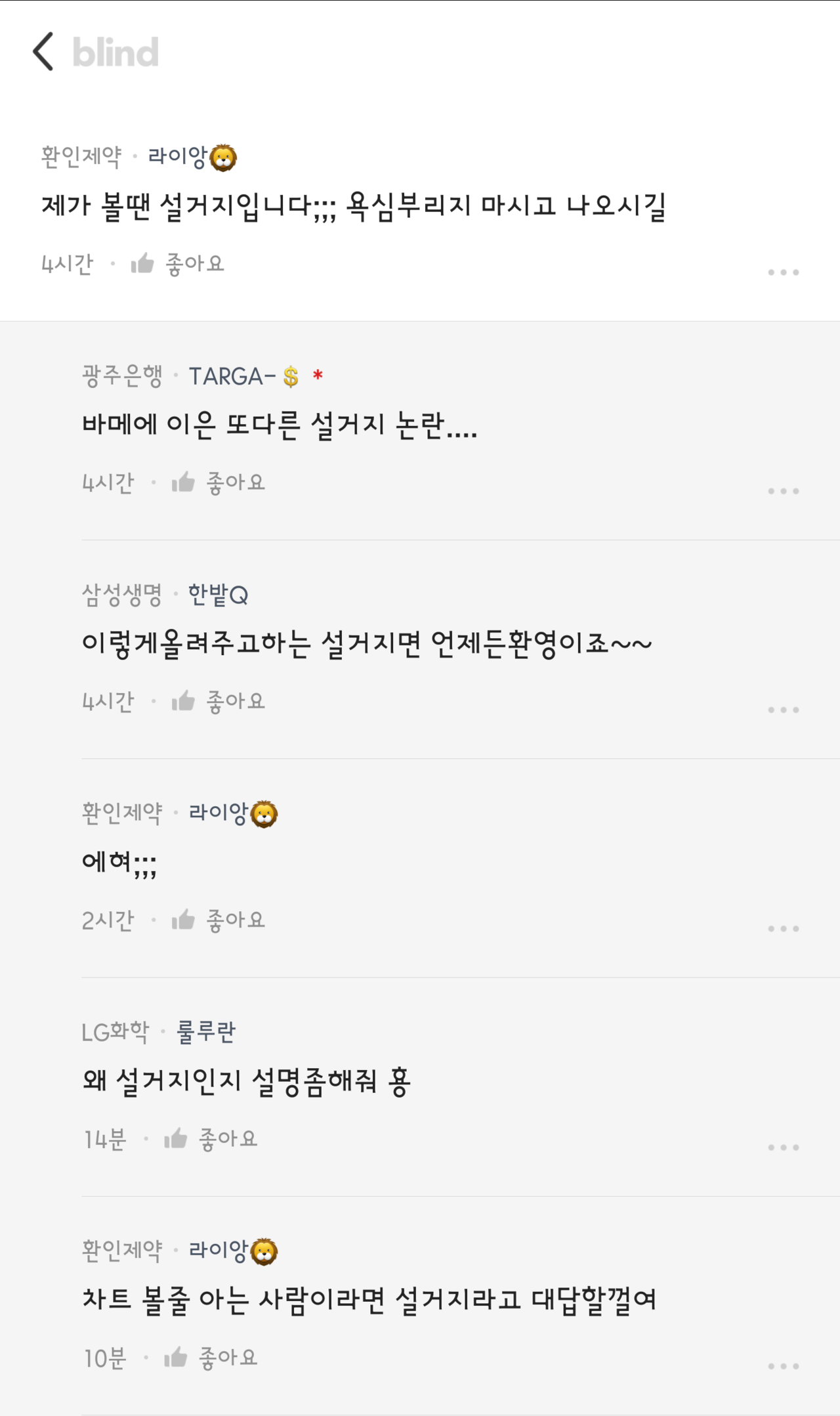The width and height of the screenshot is (840, 1416).
Task: Tap thumbs-up icon on 한밭Q's comment
Action: point(182,700)
